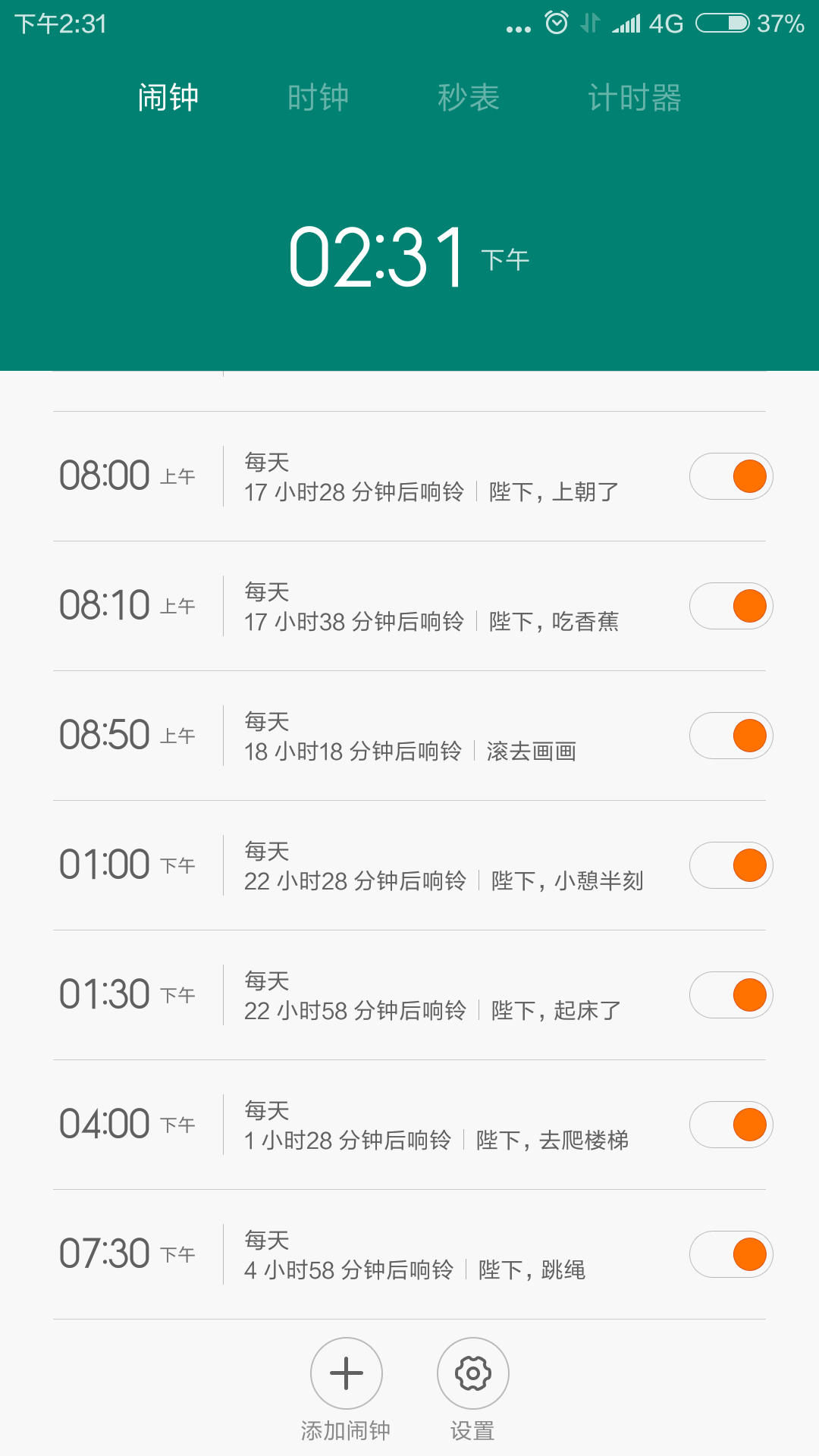Open the settings gear icon
The width and height of the screenshot is (819, 1456).
472,1374
